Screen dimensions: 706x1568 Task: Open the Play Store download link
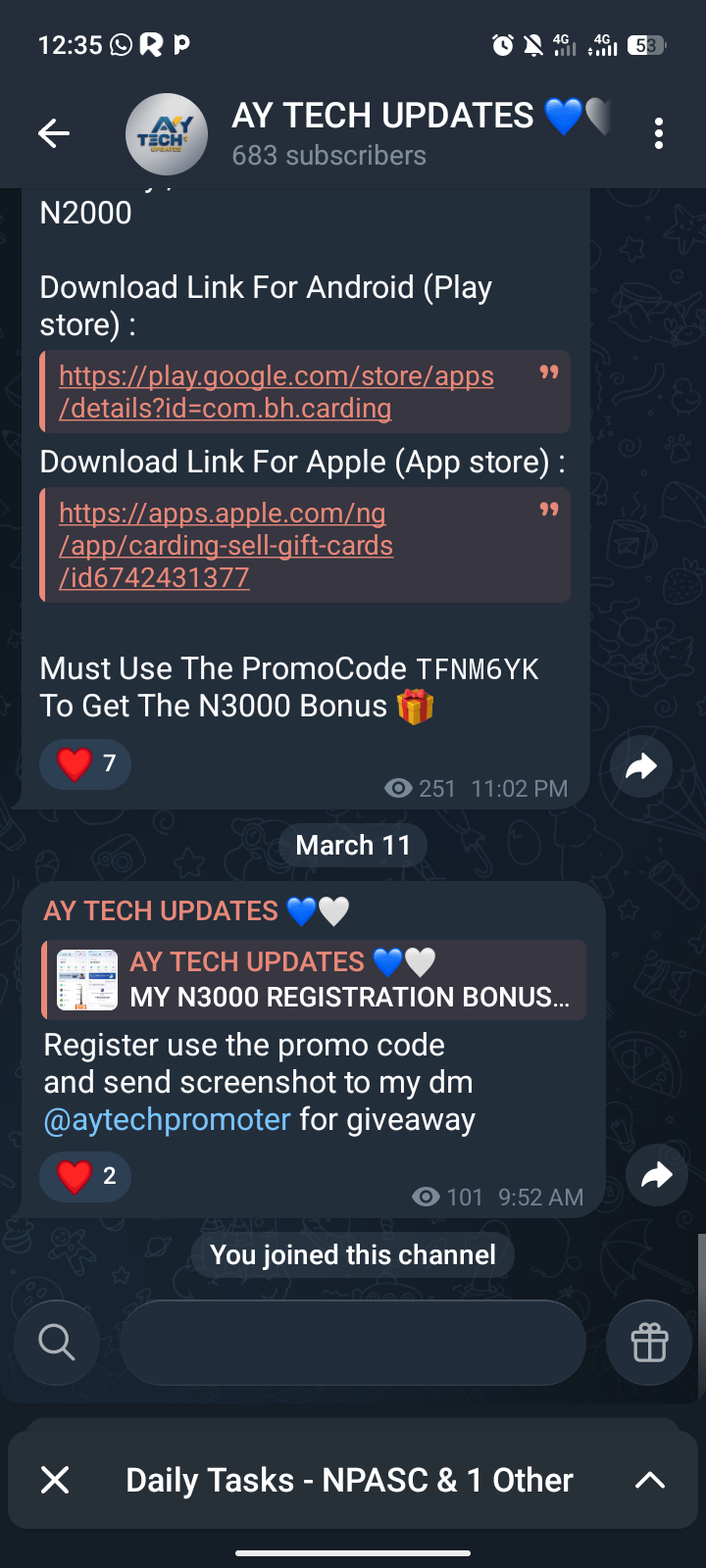click(x=276, y=392)
